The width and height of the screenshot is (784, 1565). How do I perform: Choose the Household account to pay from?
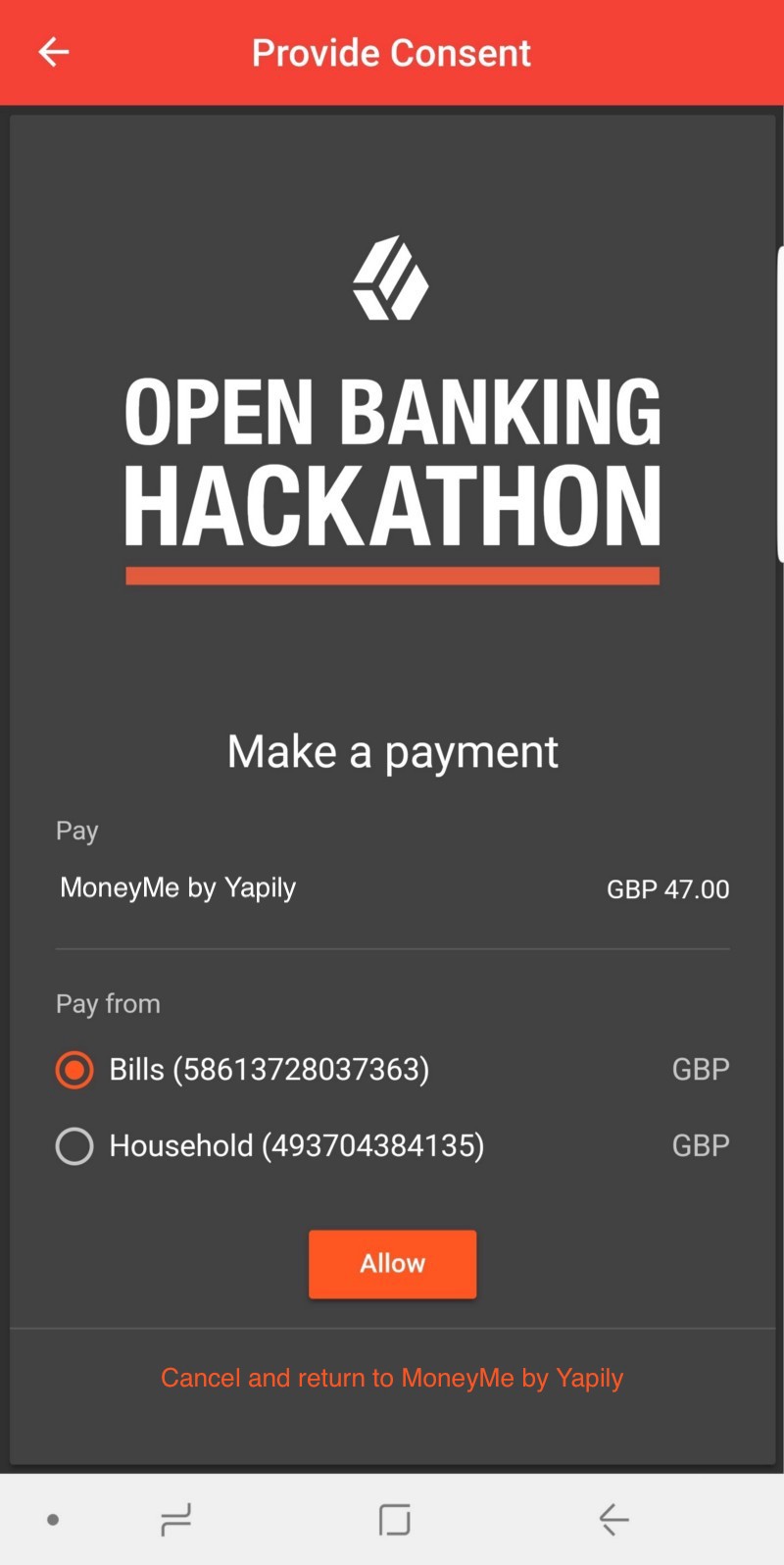pos(74,1145)
